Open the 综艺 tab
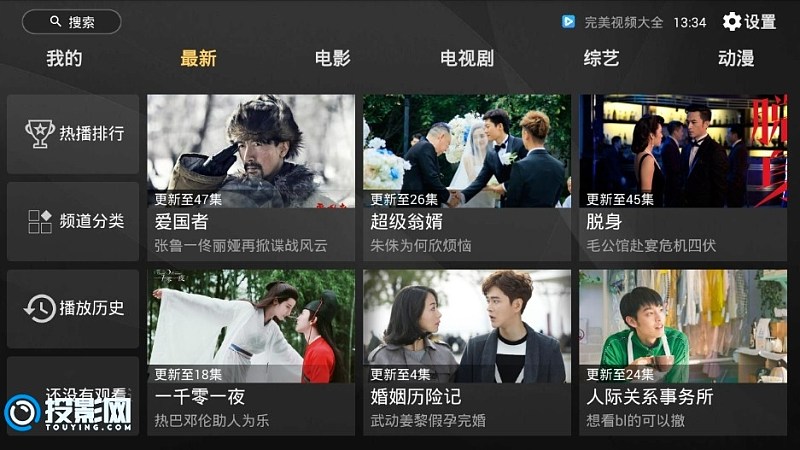 pos(601,58)
